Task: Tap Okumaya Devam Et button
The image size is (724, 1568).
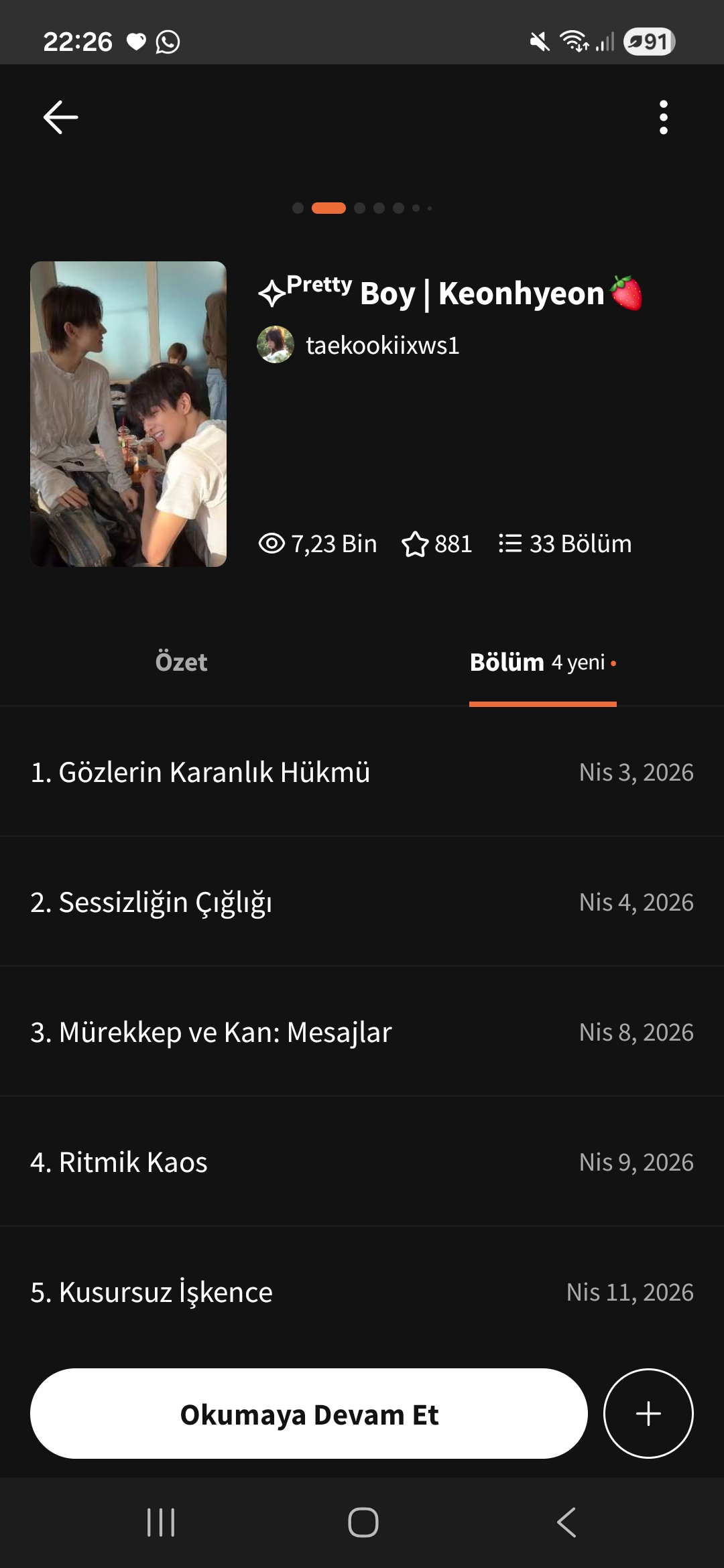Action: click(x=309, y=1413)
